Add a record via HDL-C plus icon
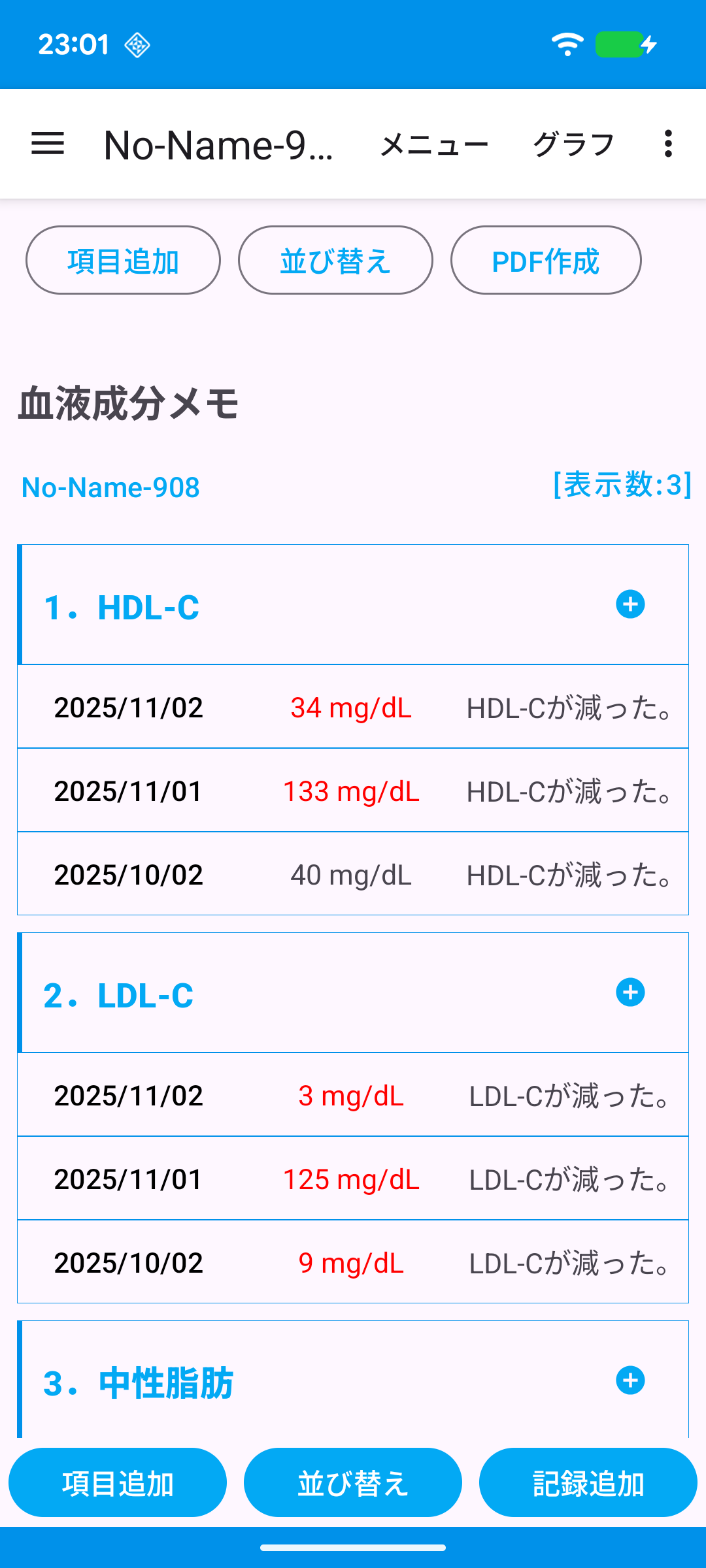706x1568 pixels. point(630,604)
